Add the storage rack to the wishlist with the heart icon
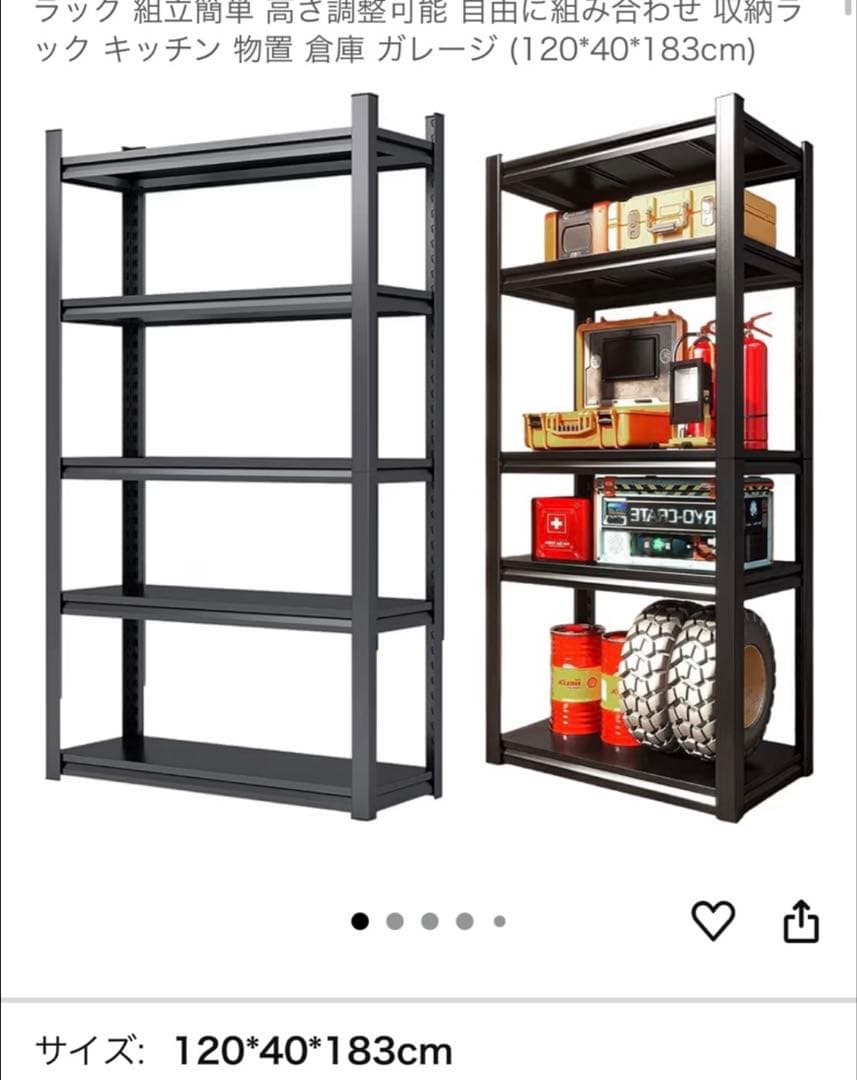Viewport: 857px width, 1080px height. click(x=713, y=920)
